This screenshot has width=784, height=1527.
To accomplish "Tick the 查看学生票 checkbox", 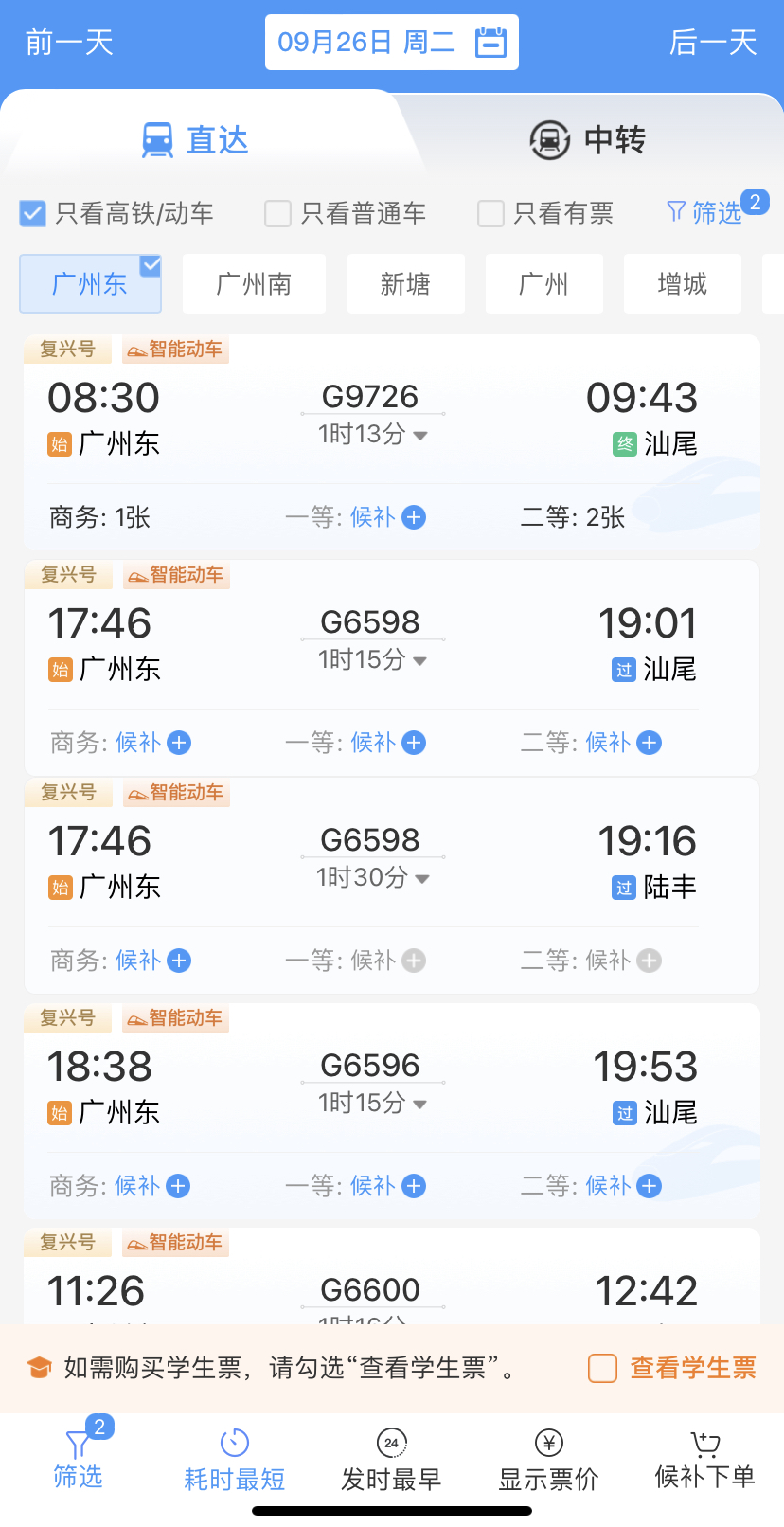I will pos(603,1368).
